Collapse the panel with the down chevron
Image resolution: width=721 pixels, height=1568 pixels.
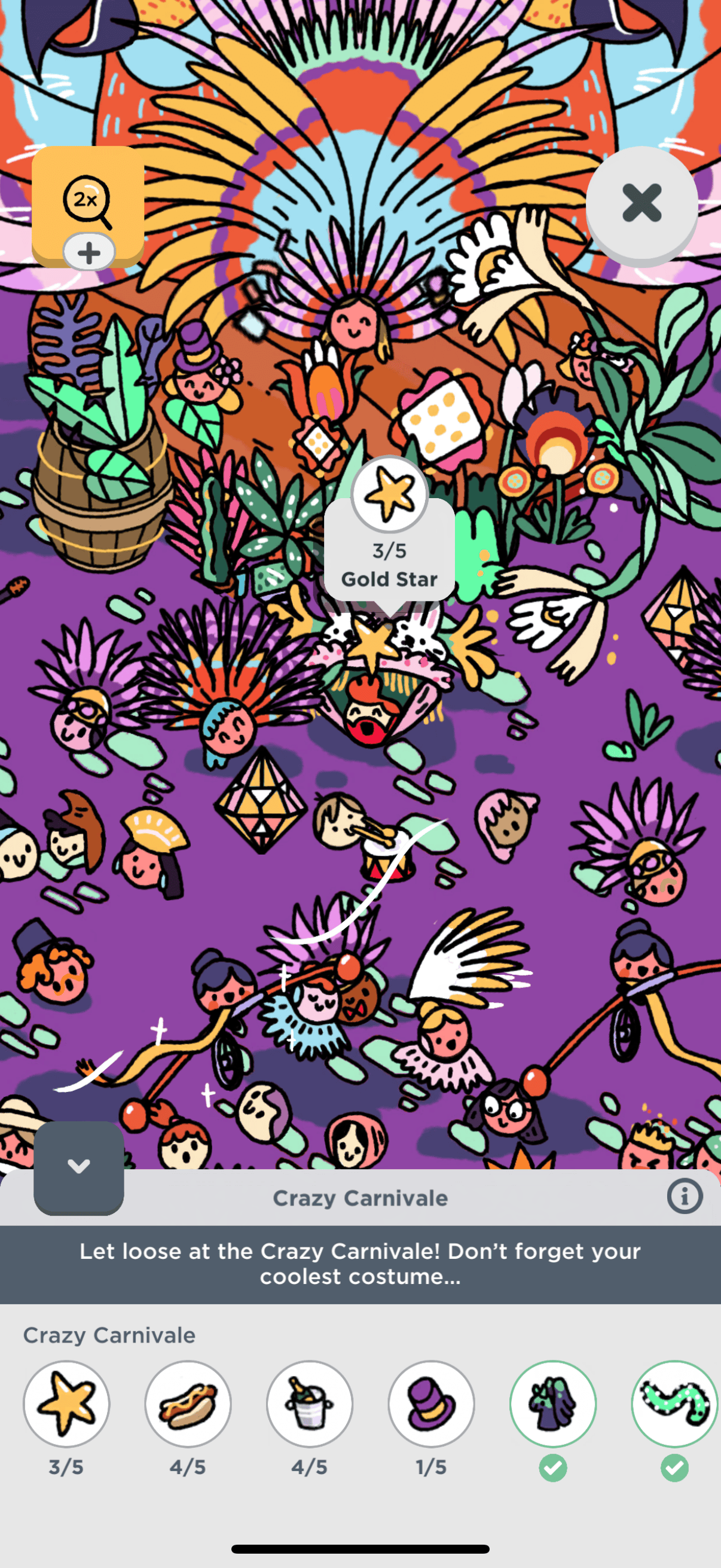[78, 1167]
